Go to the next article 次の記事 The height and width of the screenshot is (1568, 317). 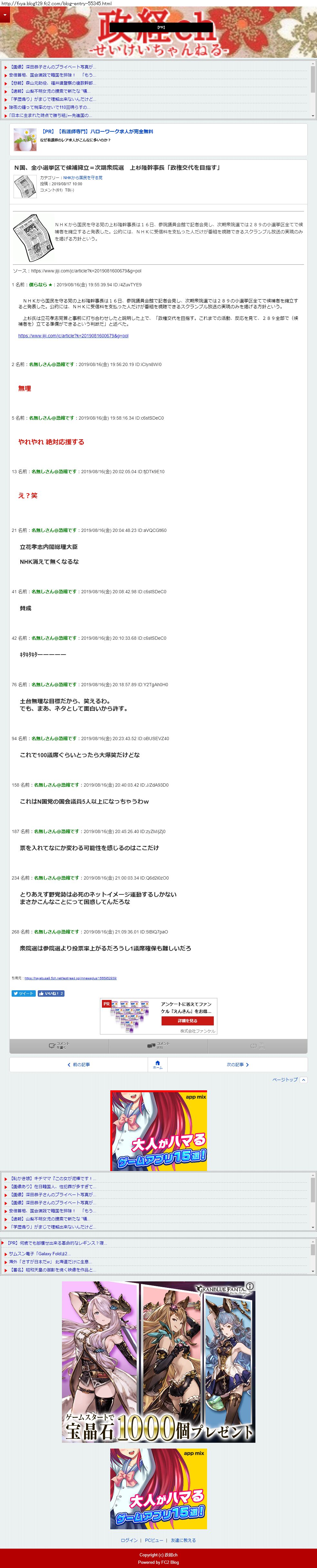click(237, 1064)
